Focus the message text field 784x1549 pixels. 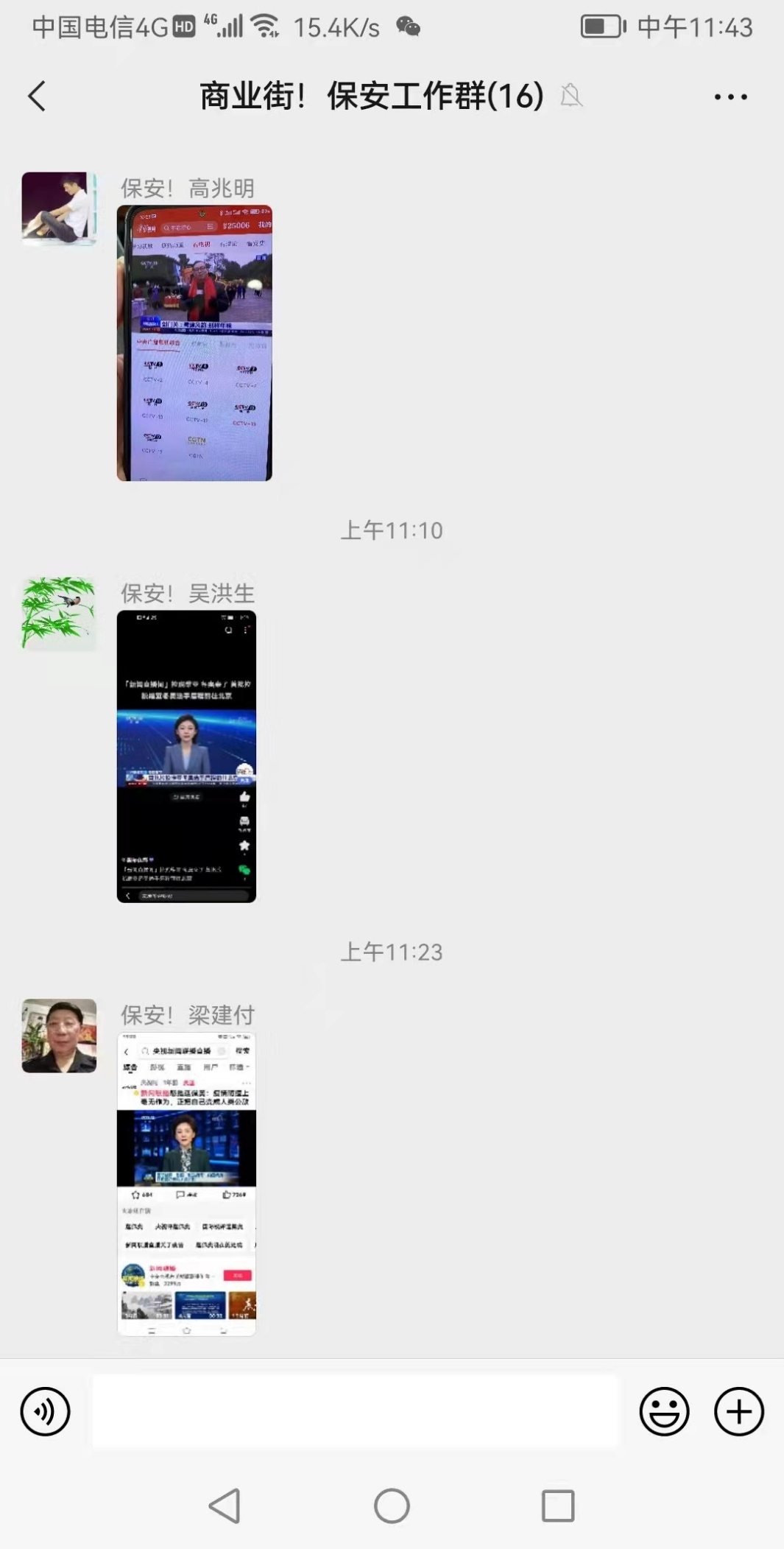click(x=355, y=1411)
